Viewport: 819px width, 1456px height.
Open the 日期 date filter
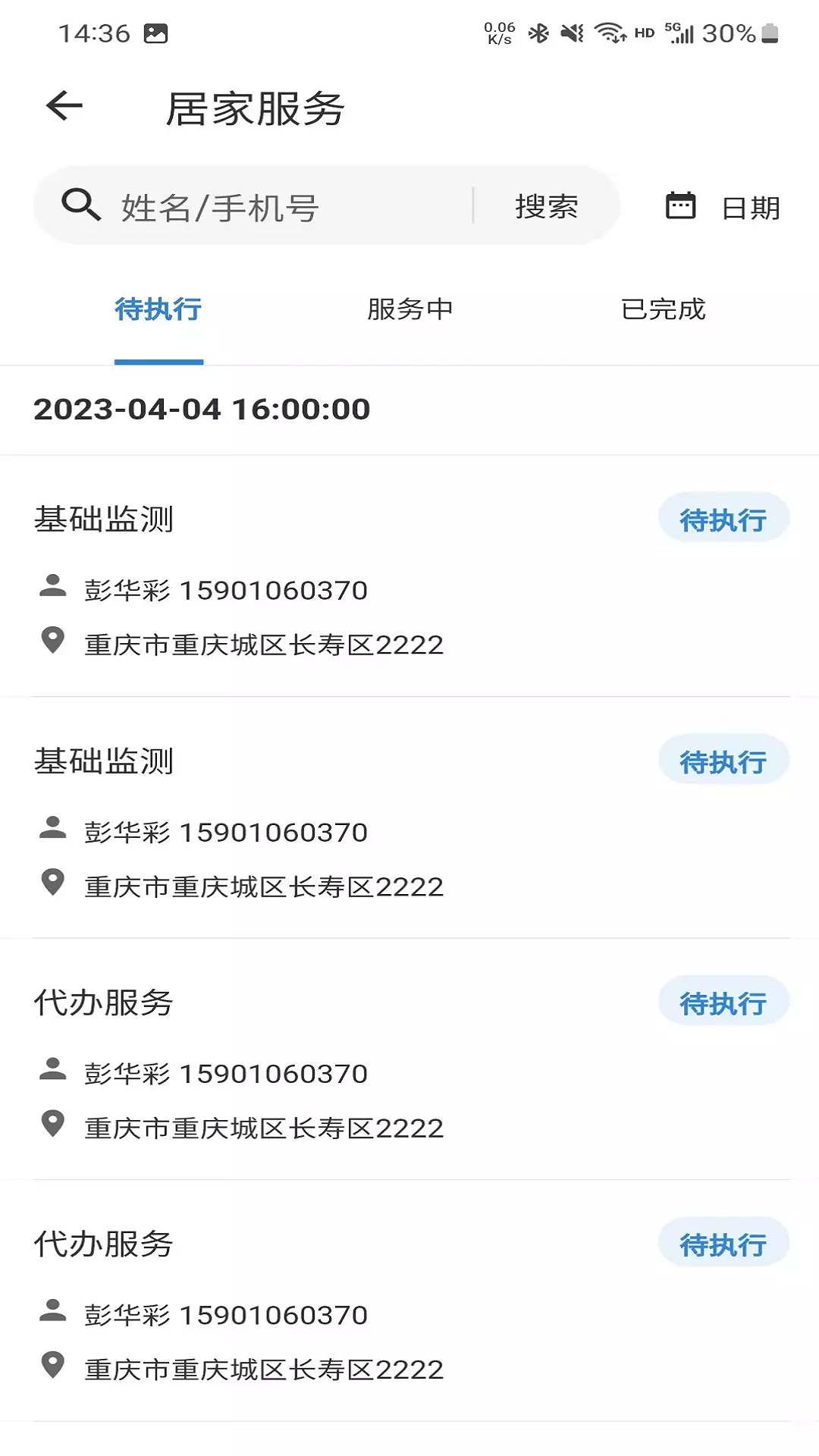point(723,207)
